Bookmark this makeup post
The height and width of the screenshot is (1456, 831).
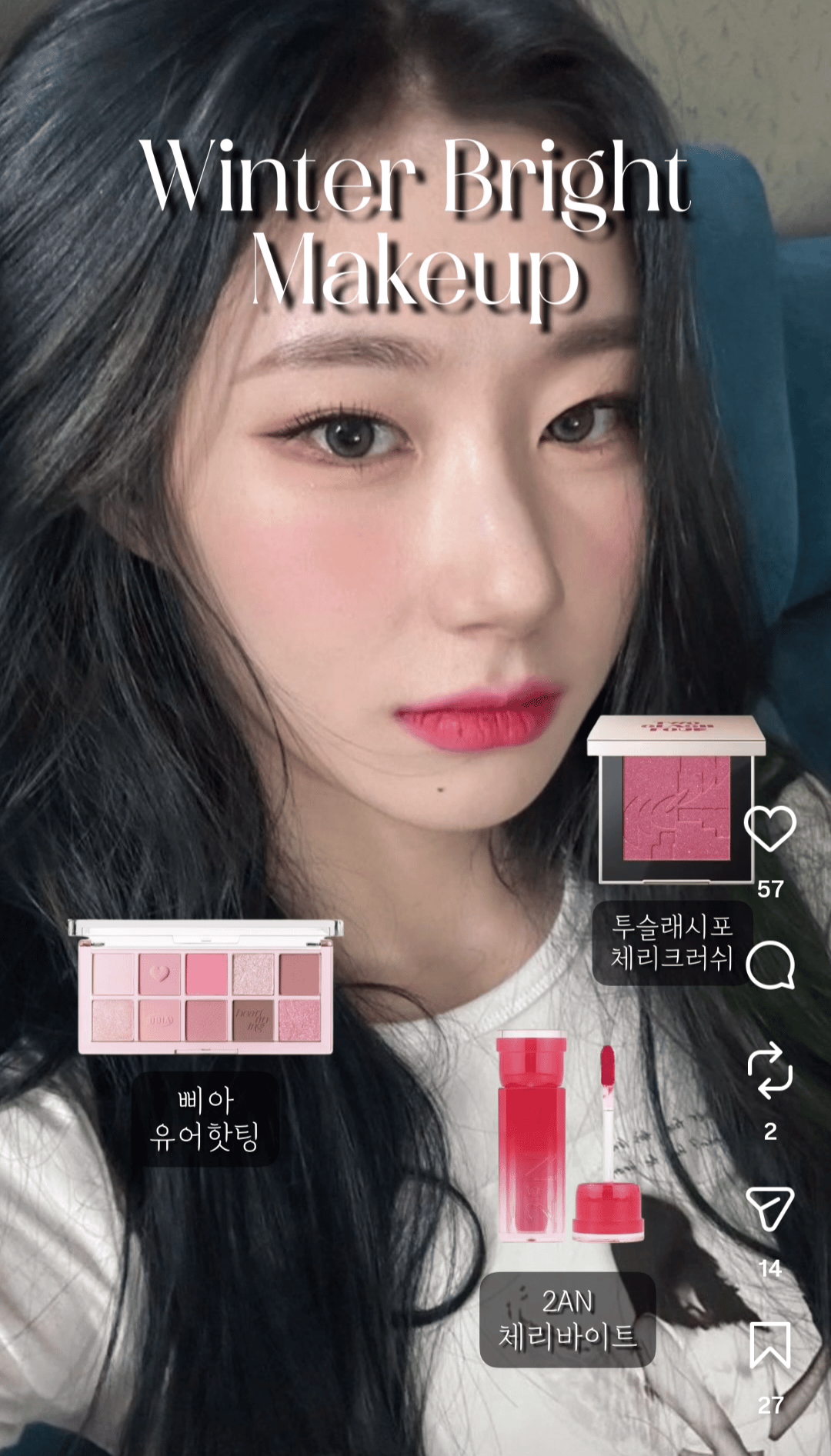[769, 1344]
